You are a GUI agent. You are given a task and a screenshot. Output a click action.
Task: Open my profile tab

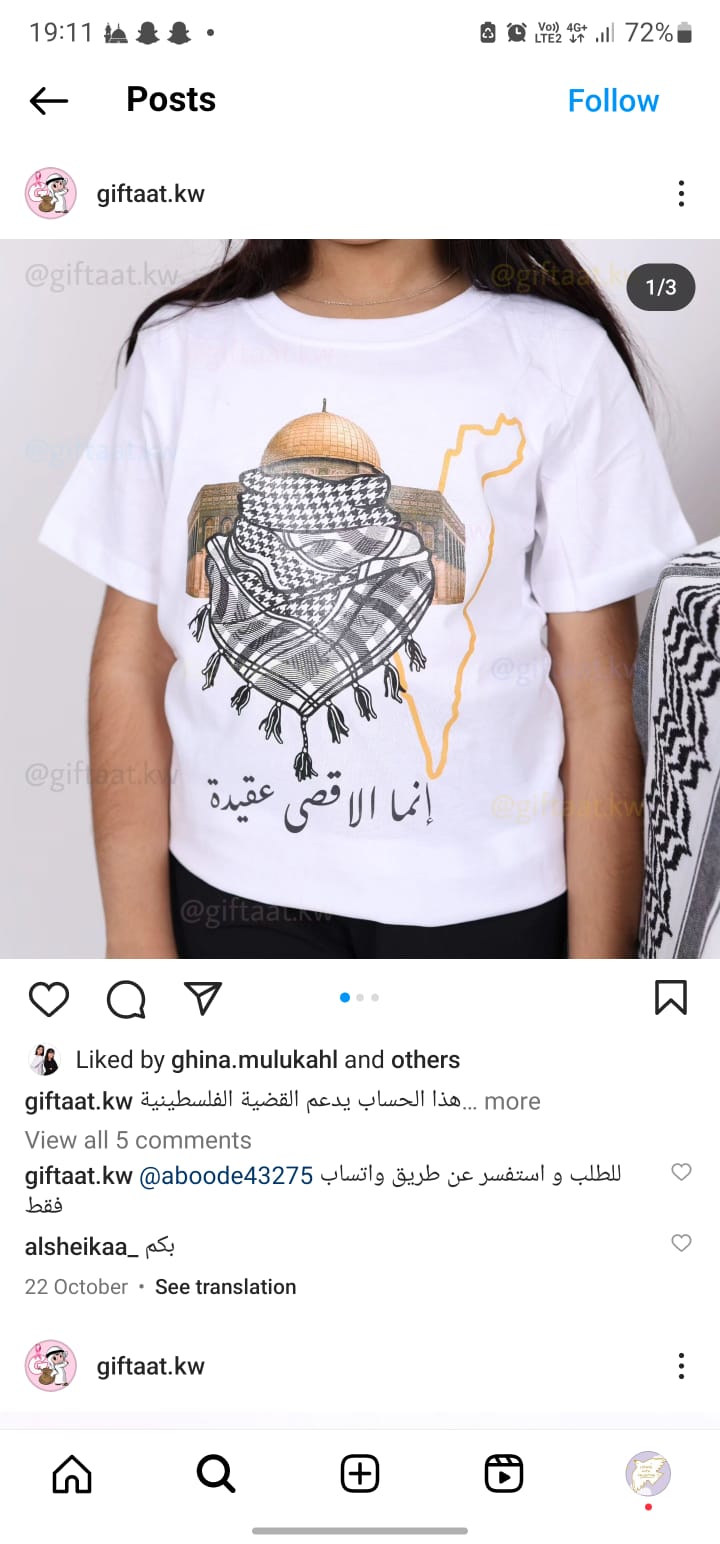(x=648, y=1473)
